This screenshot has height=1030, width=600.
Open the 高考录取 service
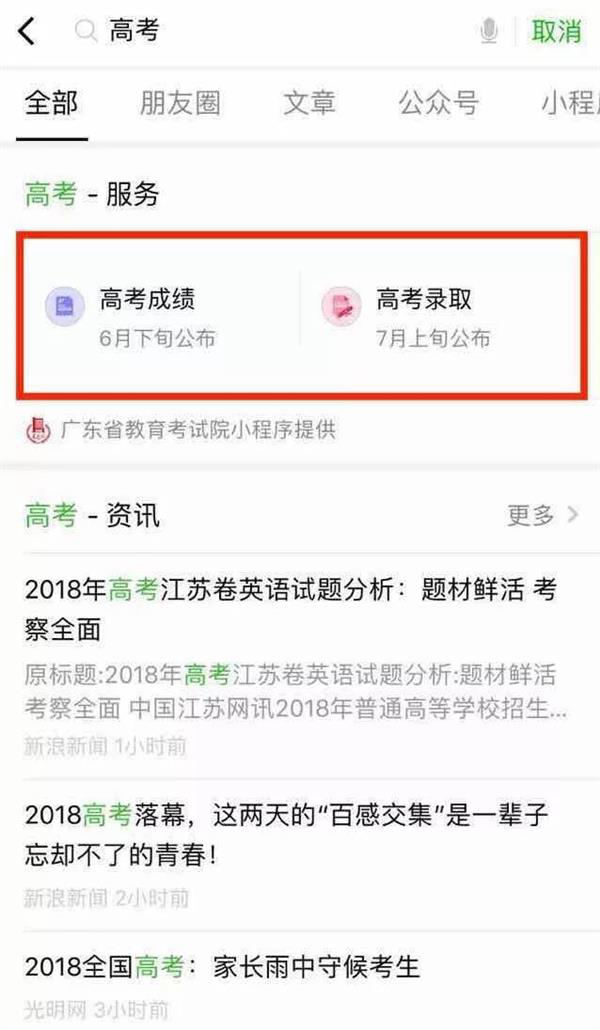(x=435, y=316)
